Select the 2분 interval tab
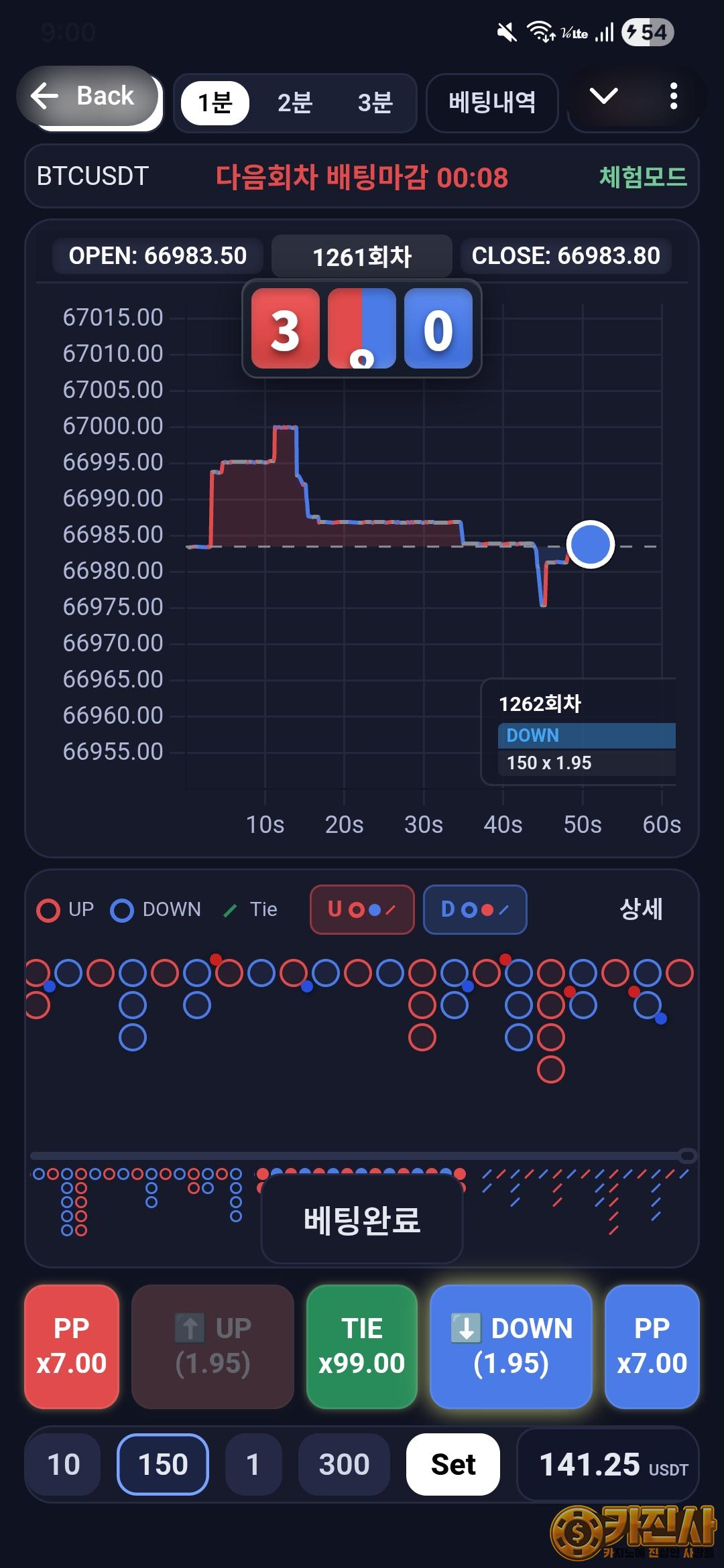 tap(295, 103)
